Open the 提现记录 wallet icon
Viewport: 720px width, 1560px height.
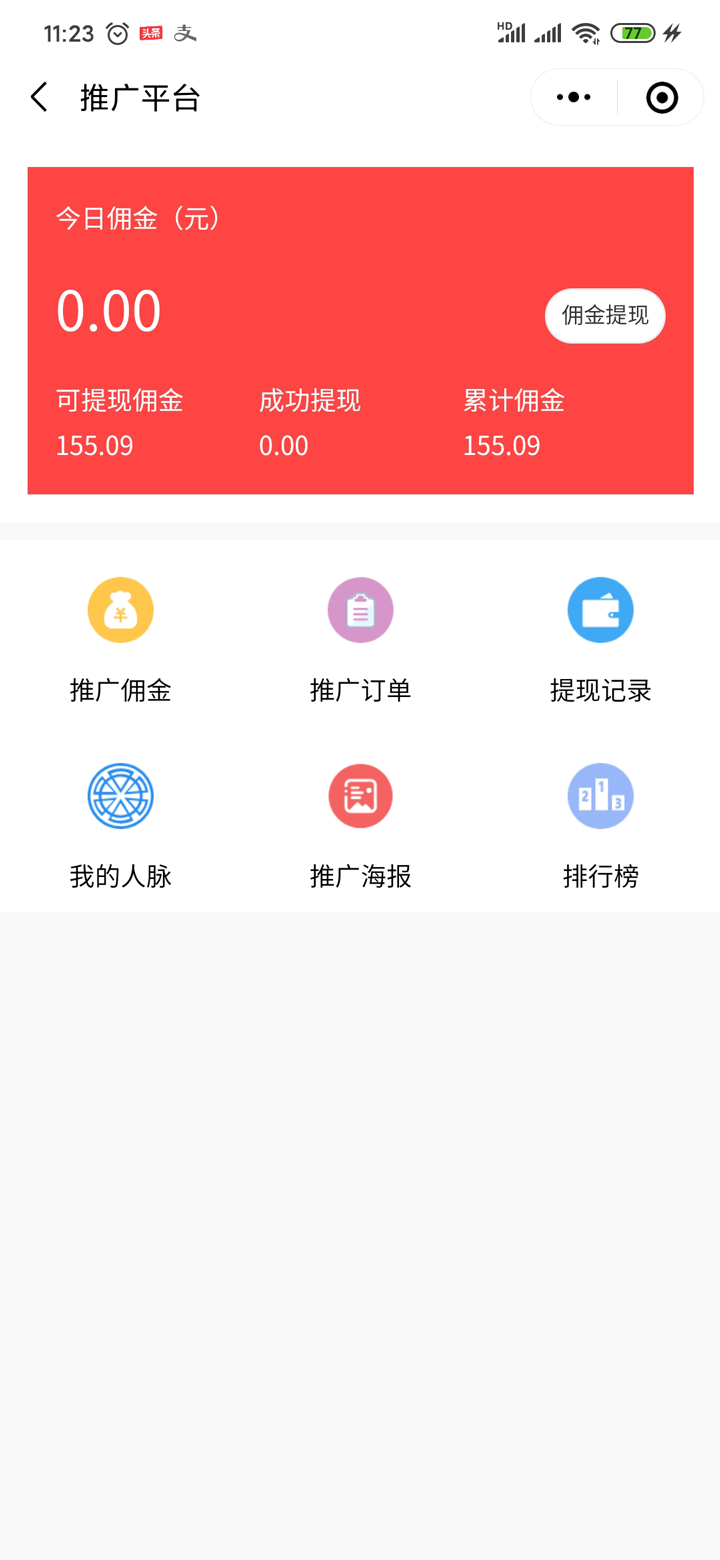(600, 609)
